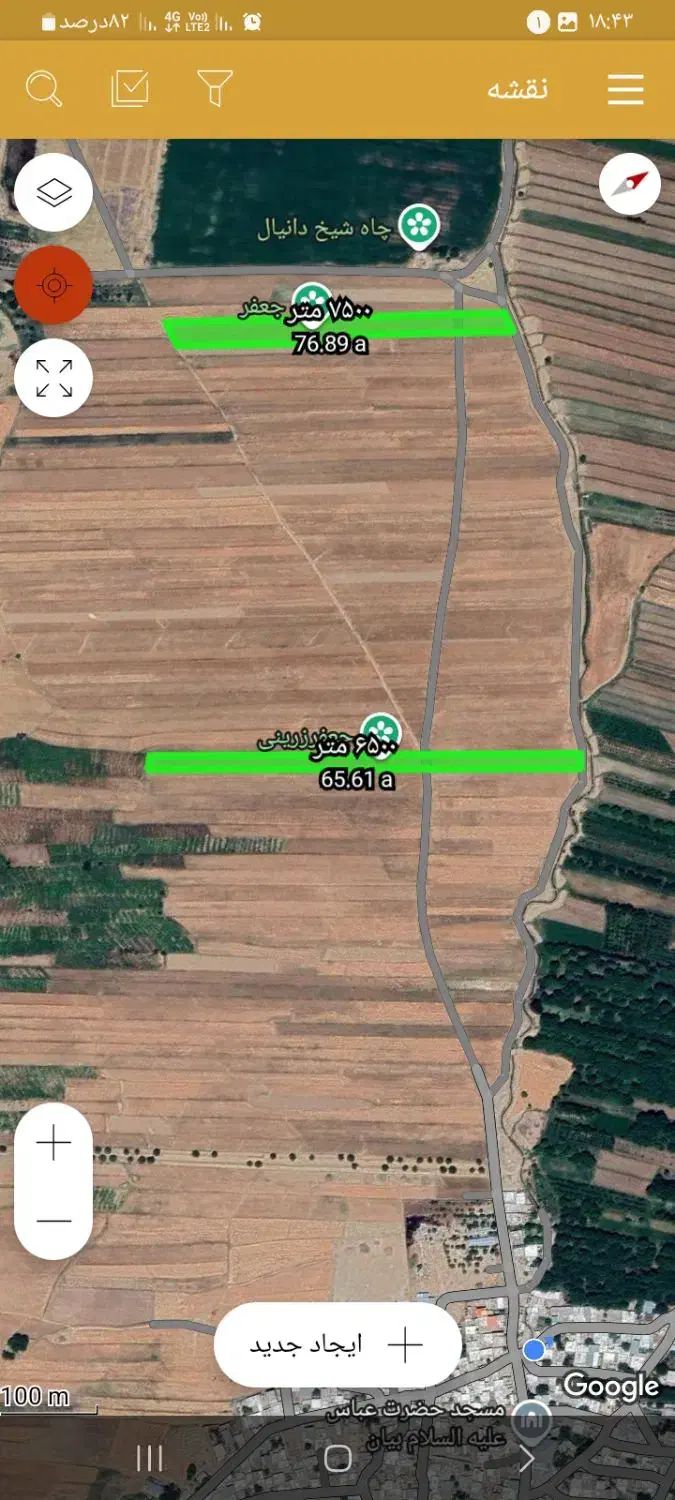Center map on my current location
Image resolution: width=675 pixels, height=1500 pixels.
click(54, 285)
